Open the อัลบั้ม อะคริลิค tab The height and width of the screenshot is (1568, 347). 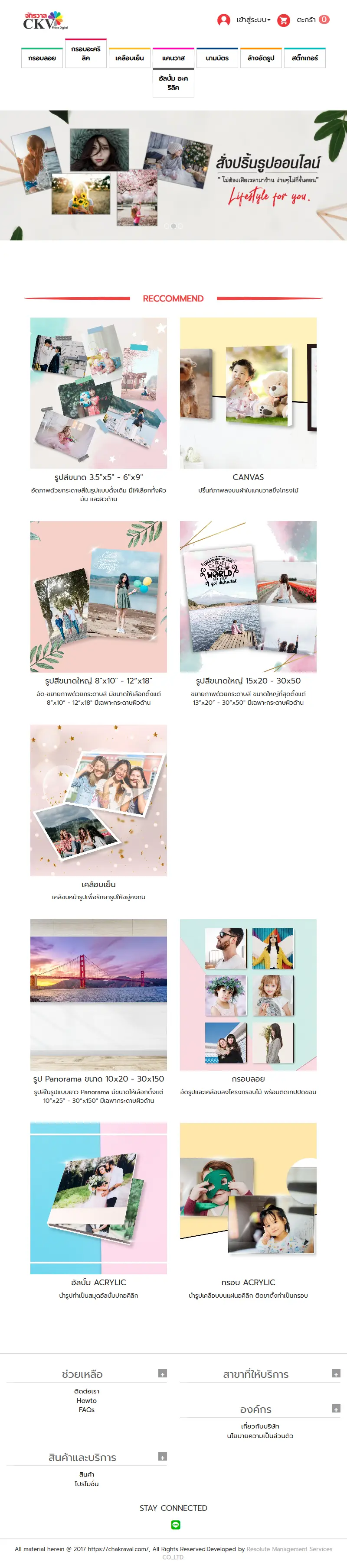(x=173, y=83)
